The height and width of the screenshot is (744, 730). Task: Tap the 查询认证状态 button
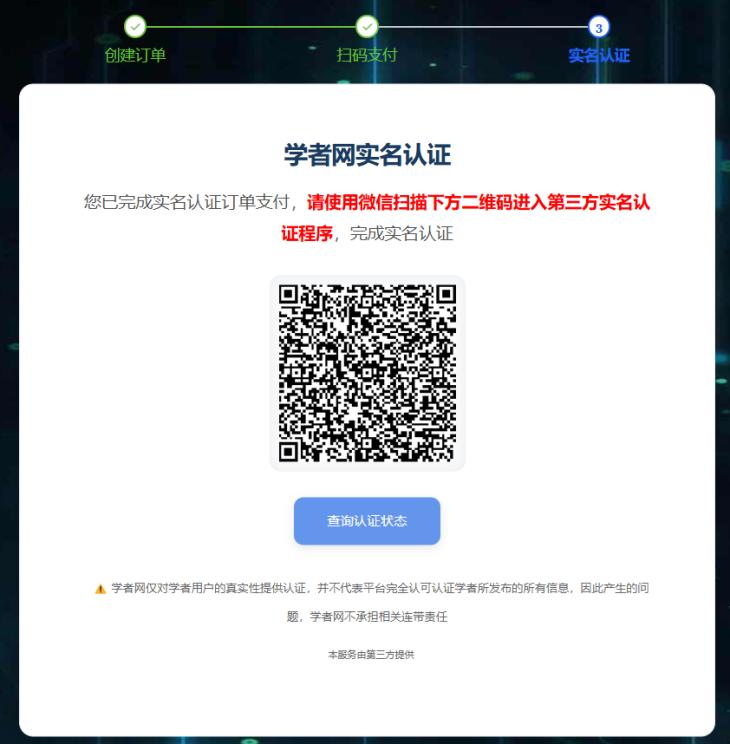366,521
